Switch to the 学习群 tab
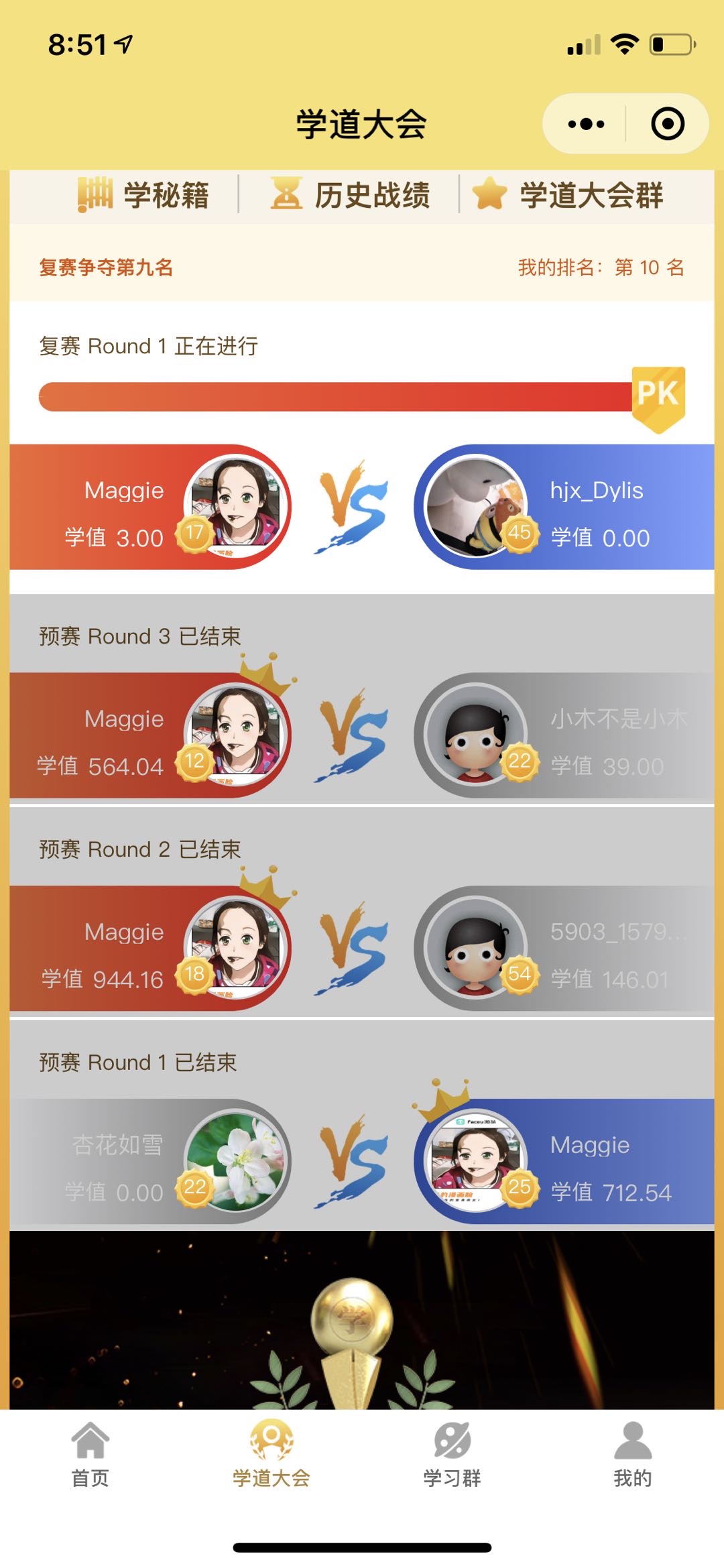This screenshot has width=724, height=1568. (x=452, y=1452)
